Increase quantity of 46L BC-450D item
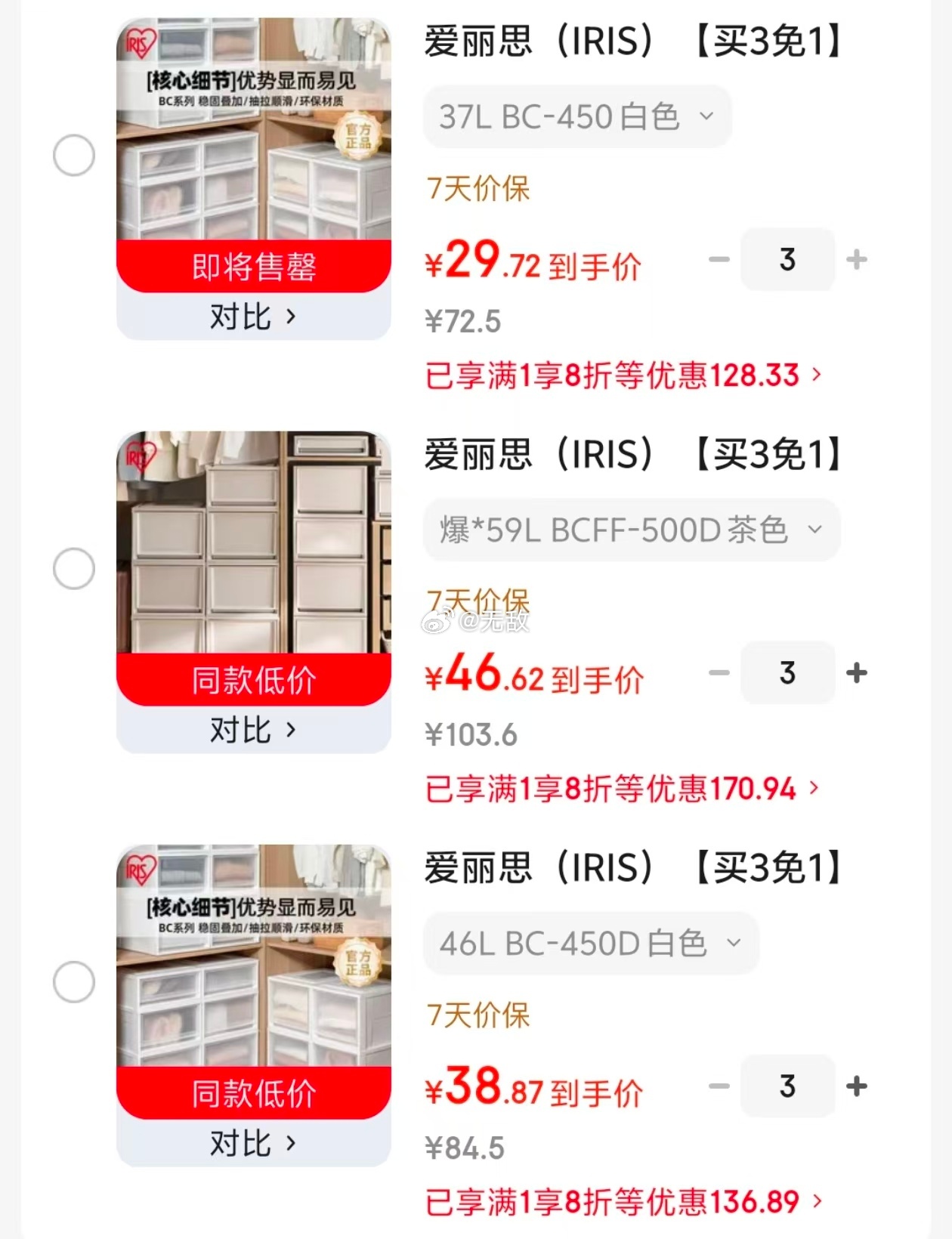952x1239 pixels. (857, 1086)
